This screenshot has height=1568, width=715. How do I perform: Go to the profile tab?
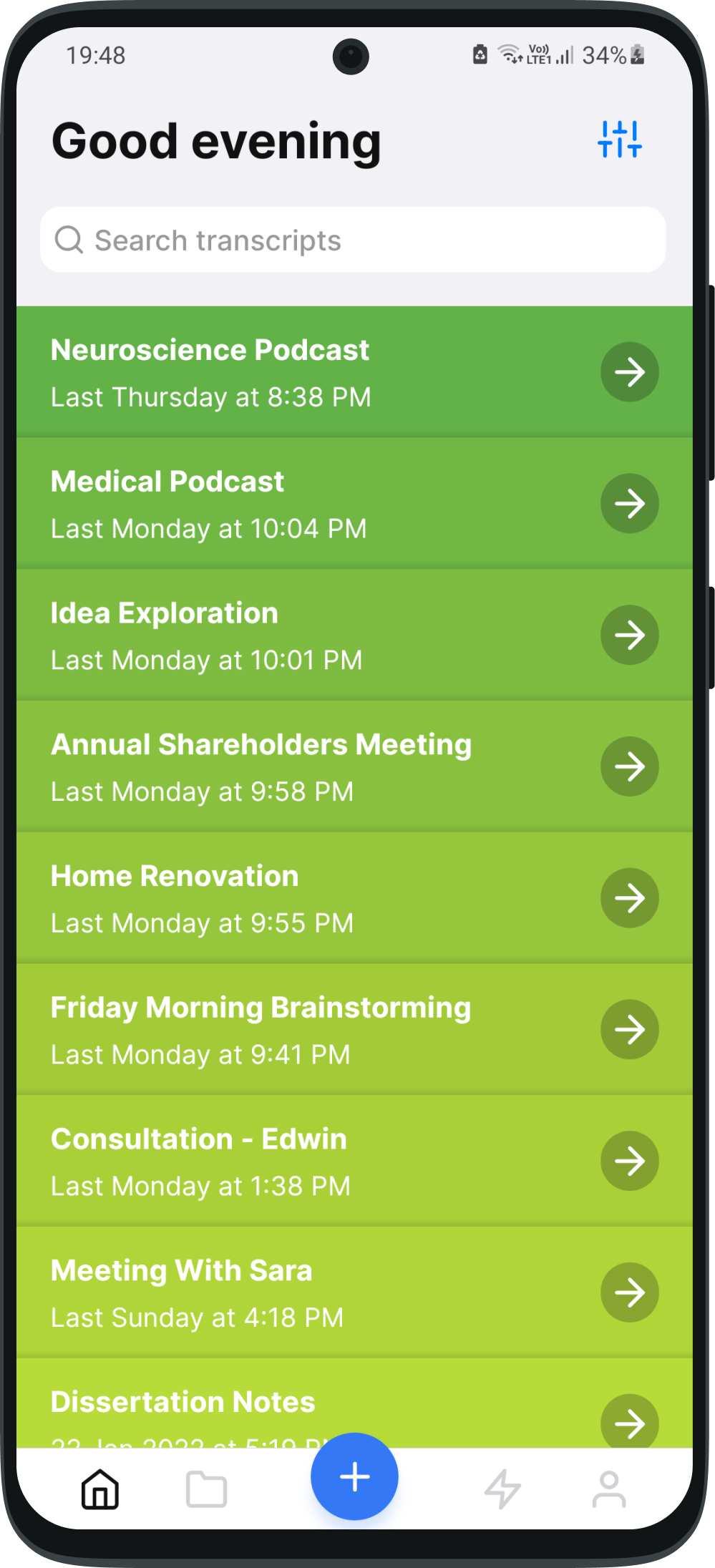[x=609, y=1489]
